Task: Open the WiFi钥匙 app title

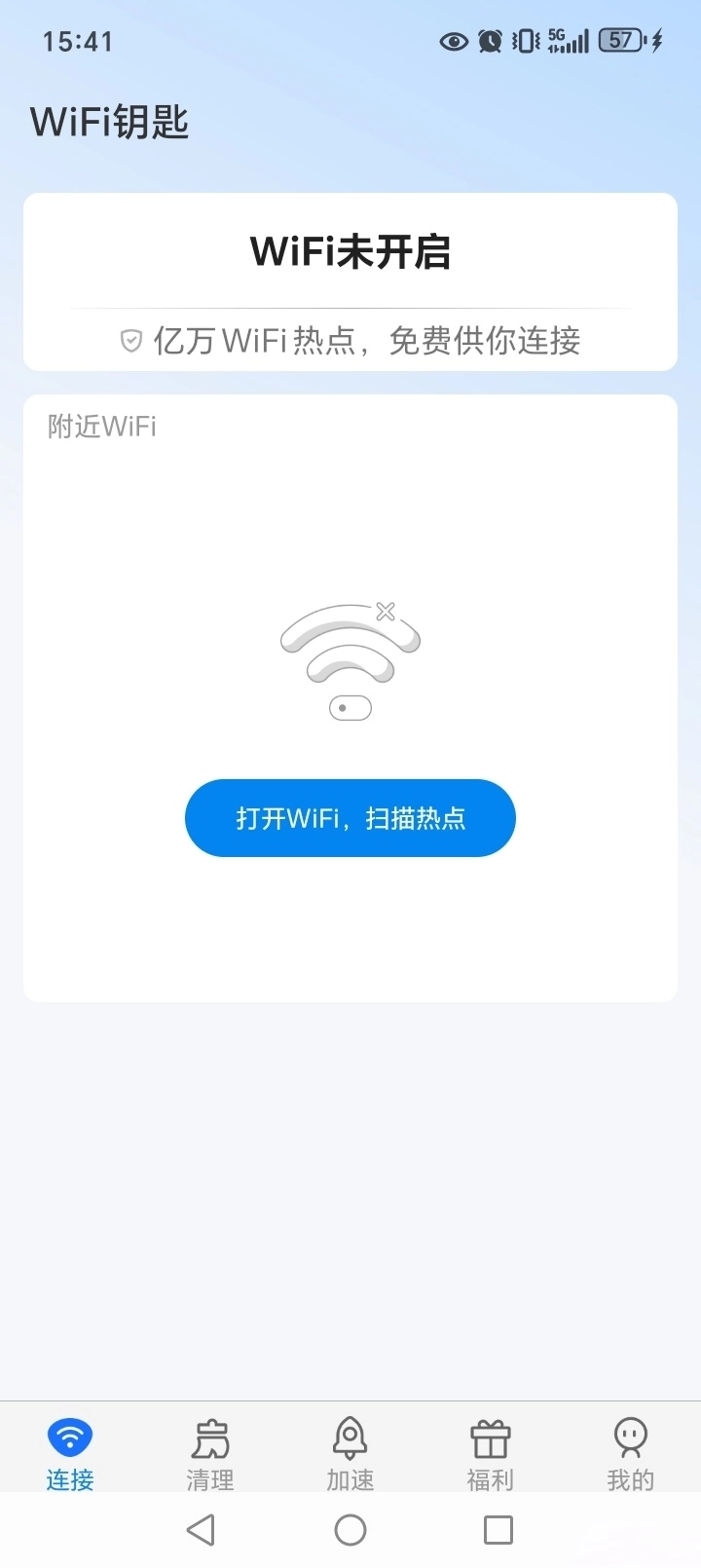Action: [109, 121]
